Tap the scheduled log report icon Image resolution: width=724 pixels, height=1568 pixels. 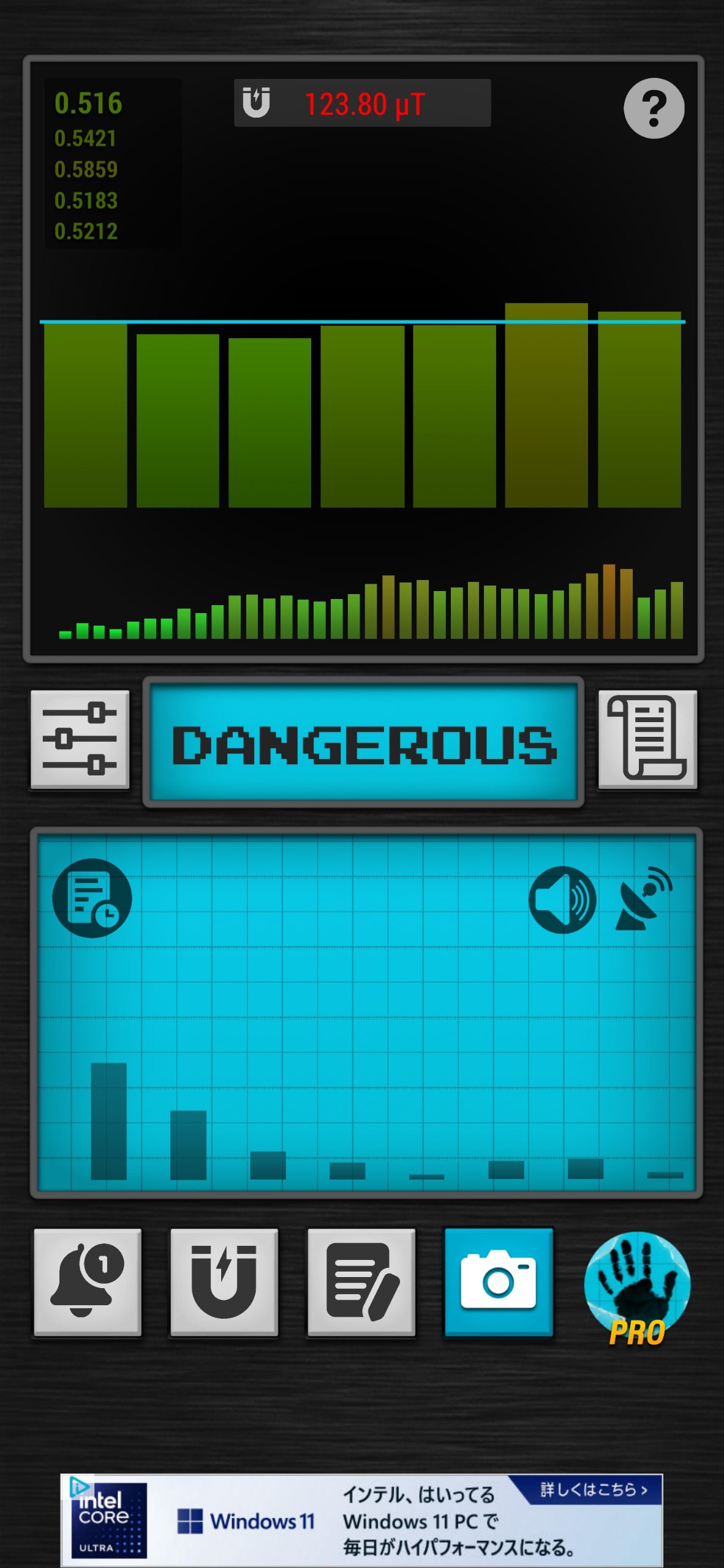click(92, 898)
